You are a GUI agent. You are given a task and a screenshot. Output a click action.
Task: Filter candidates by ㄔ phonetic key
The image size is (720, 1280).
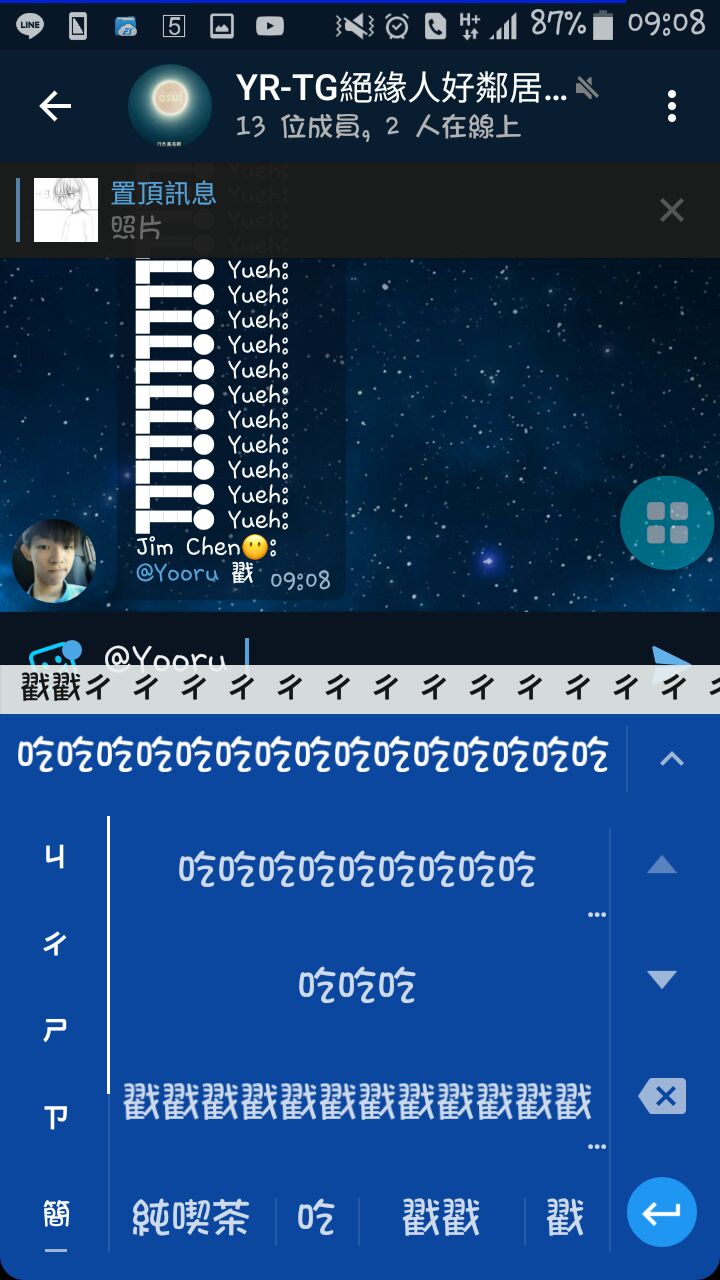pos(55,942)
